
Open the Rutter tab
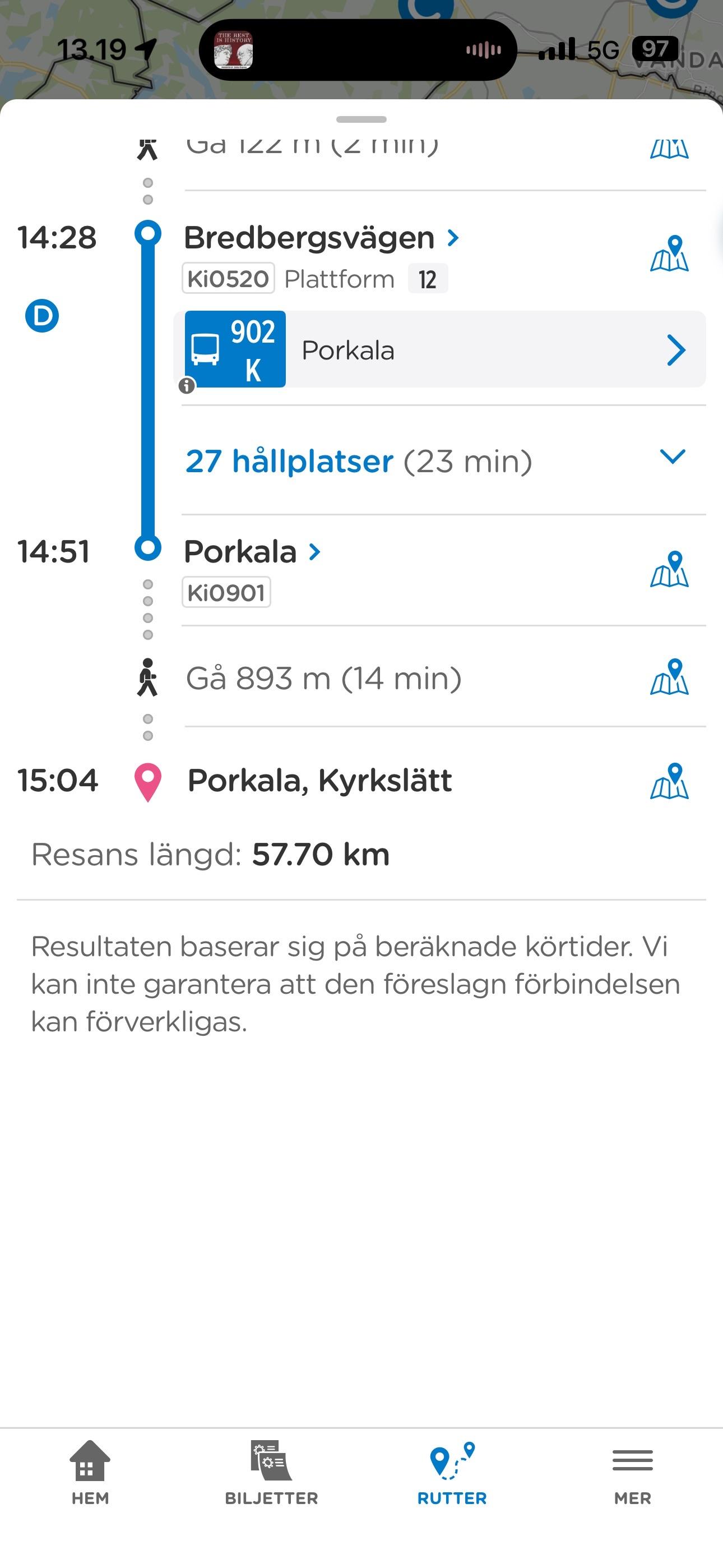[x=452, y=1472]
